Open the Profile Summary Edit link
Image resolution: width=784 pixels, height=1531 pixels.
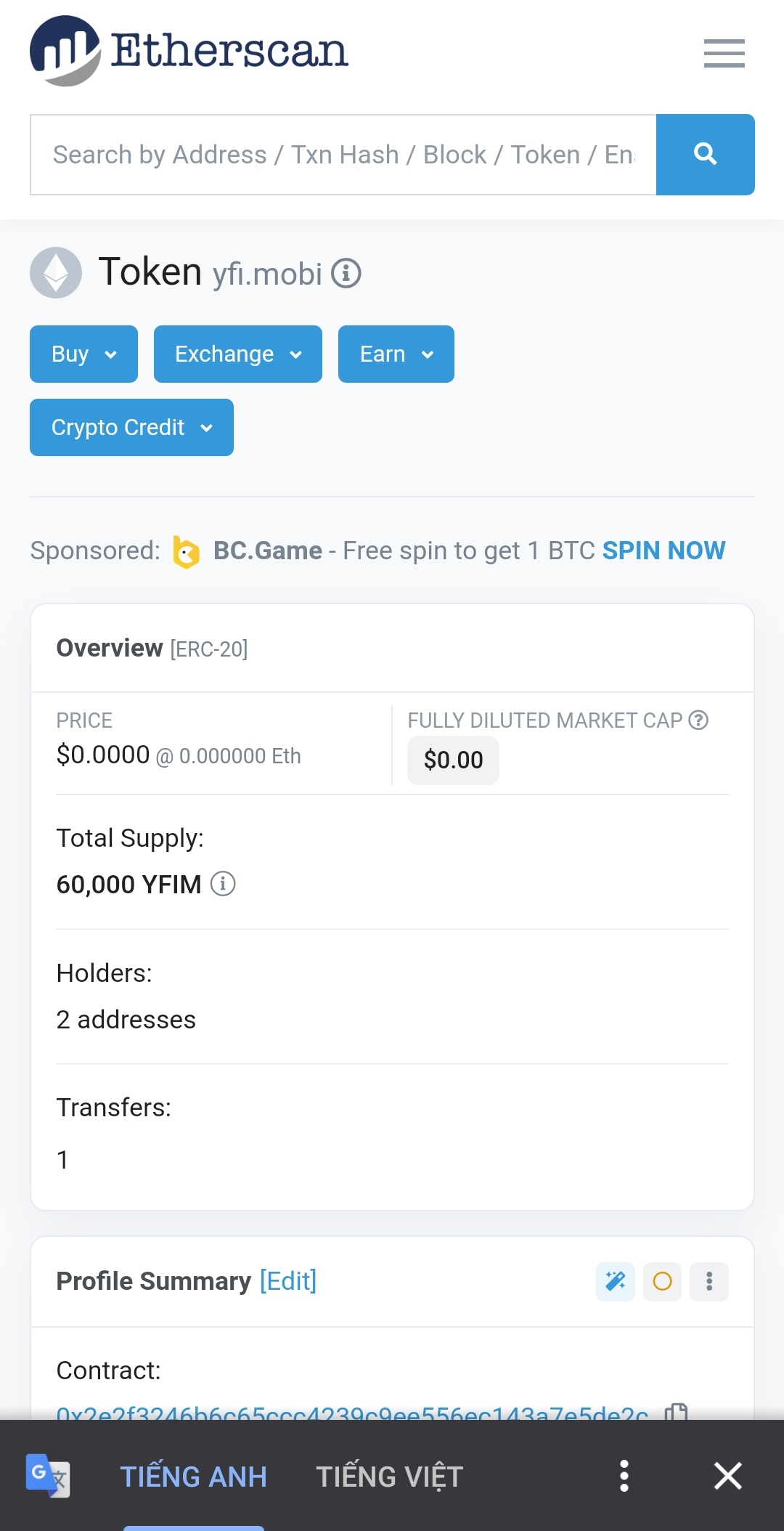coord(288,1281)
